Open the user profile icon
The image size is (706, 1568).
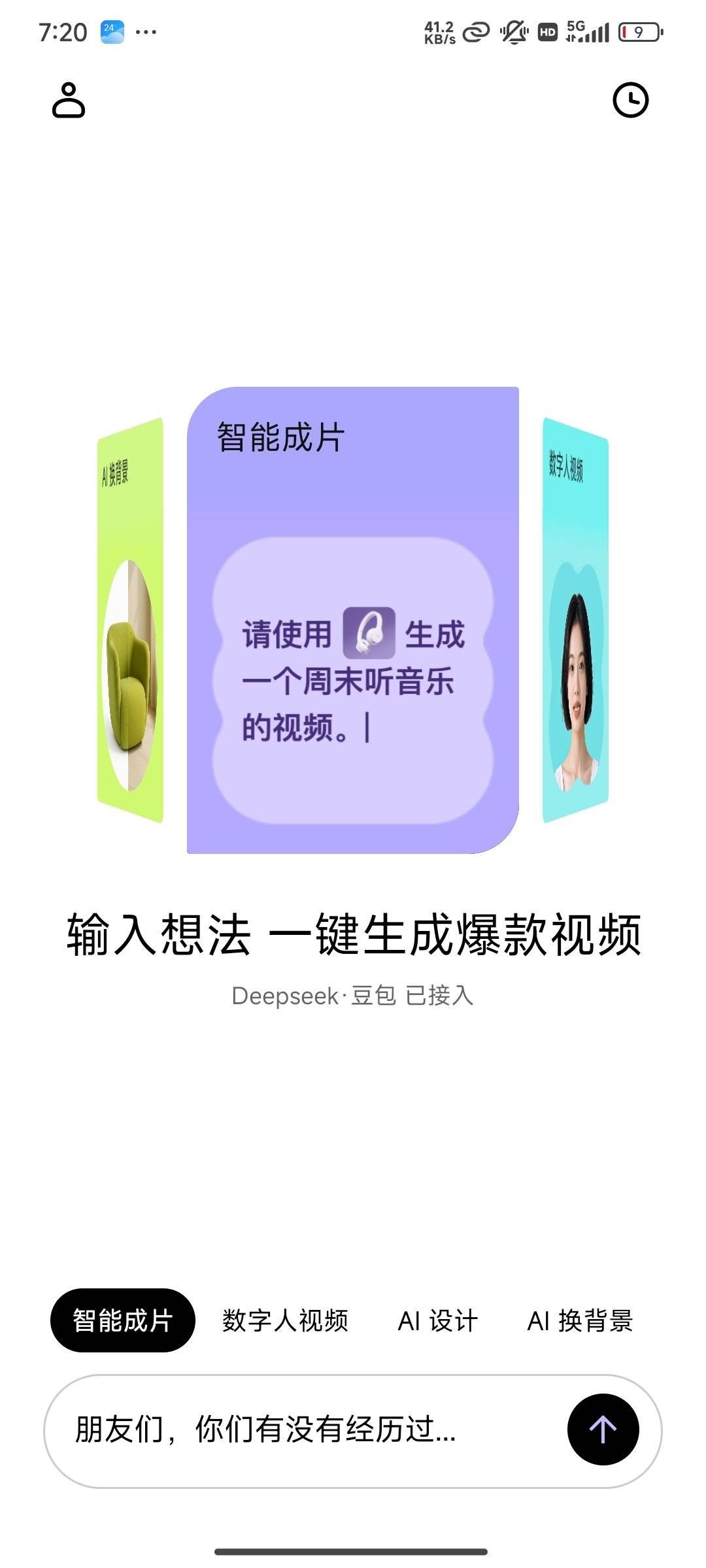69,100
